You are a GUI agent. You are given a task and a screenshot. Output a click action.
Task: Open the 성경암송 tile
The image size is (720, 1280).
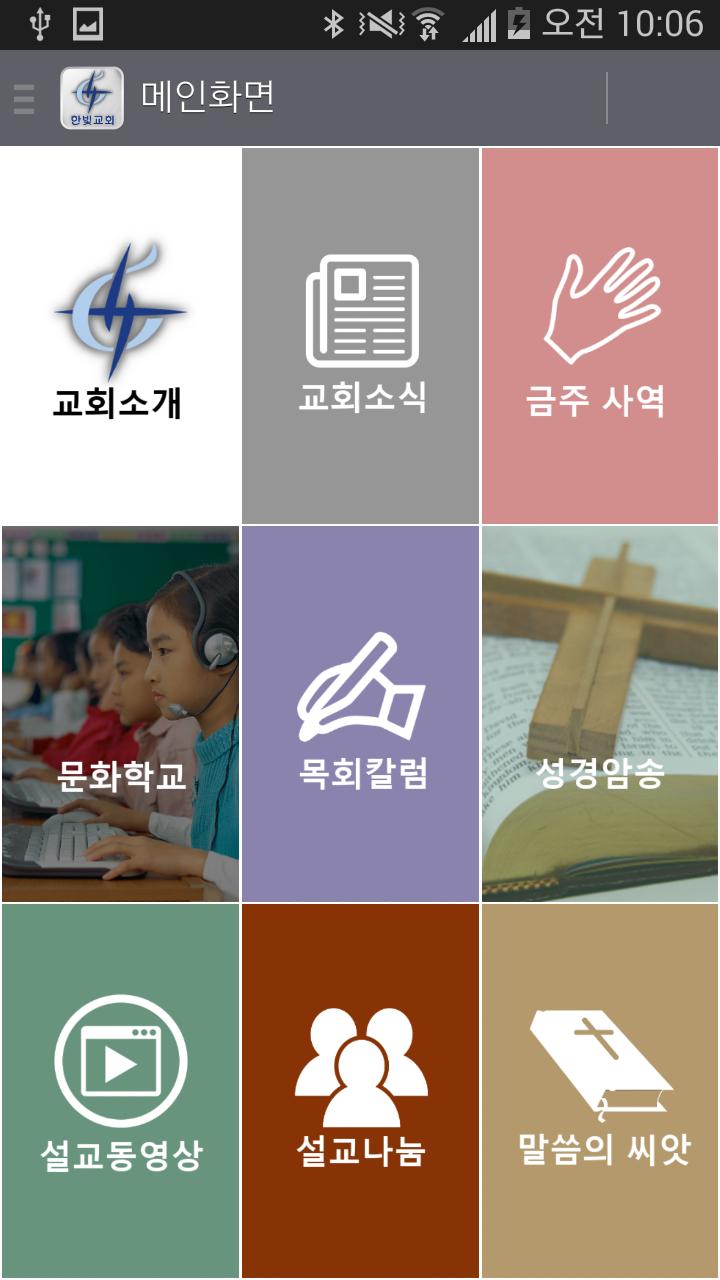coord(600,714)
